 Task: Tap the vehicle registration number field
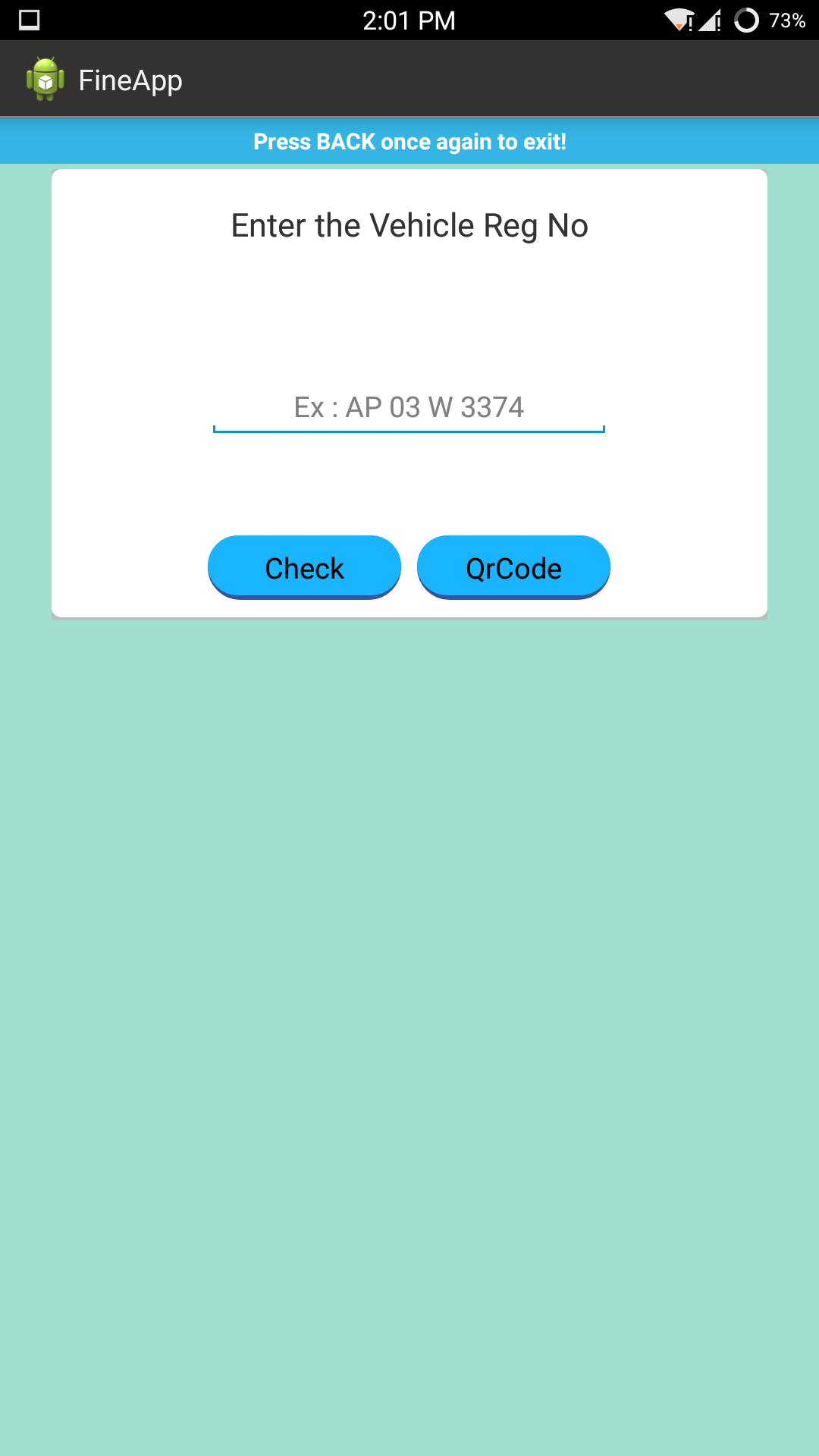point(409,408)
